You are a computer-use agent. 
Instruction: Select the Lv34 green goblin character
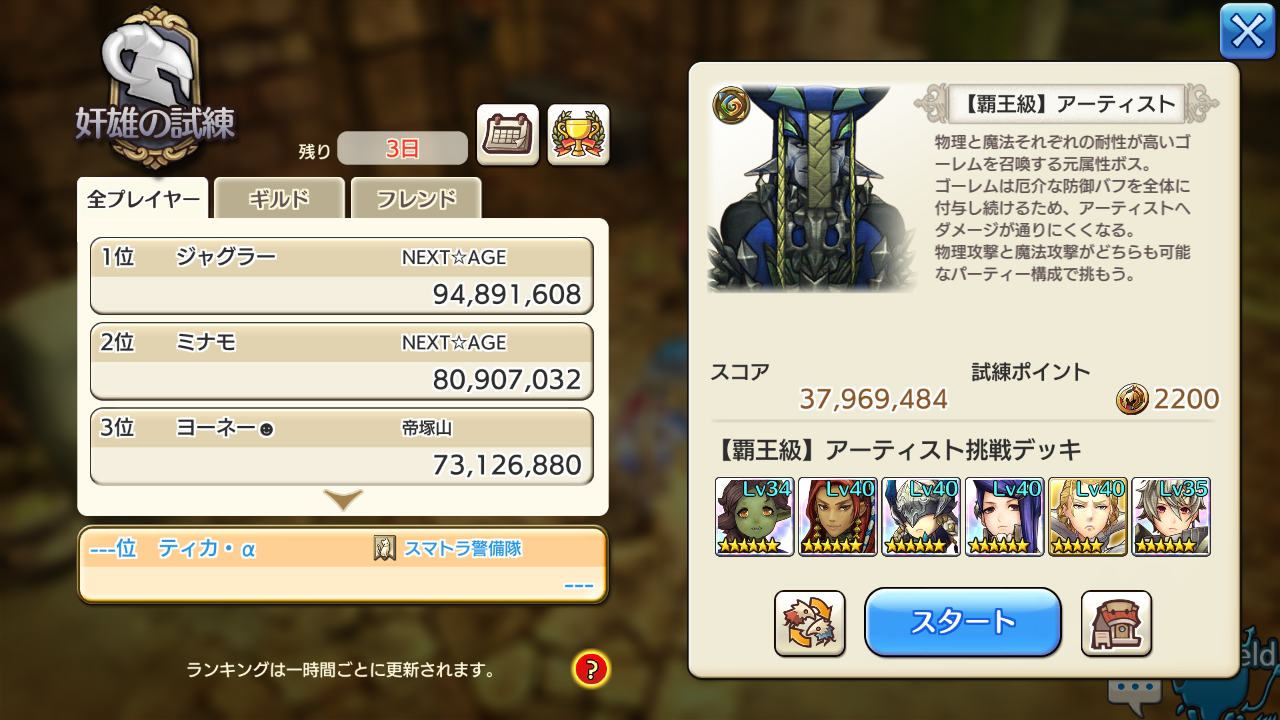pos(754,516)
